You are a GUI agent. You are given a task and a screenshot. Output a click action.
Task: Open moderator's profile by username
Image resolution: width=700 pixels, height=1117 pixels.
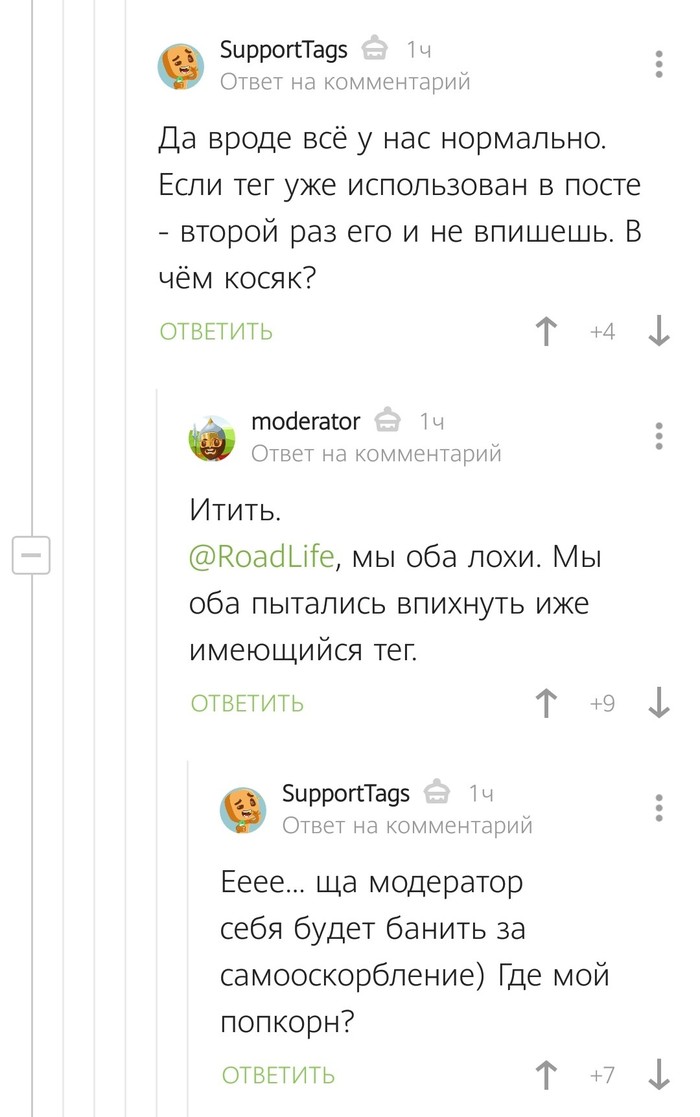pyautogui.click(x=305, y=421)
